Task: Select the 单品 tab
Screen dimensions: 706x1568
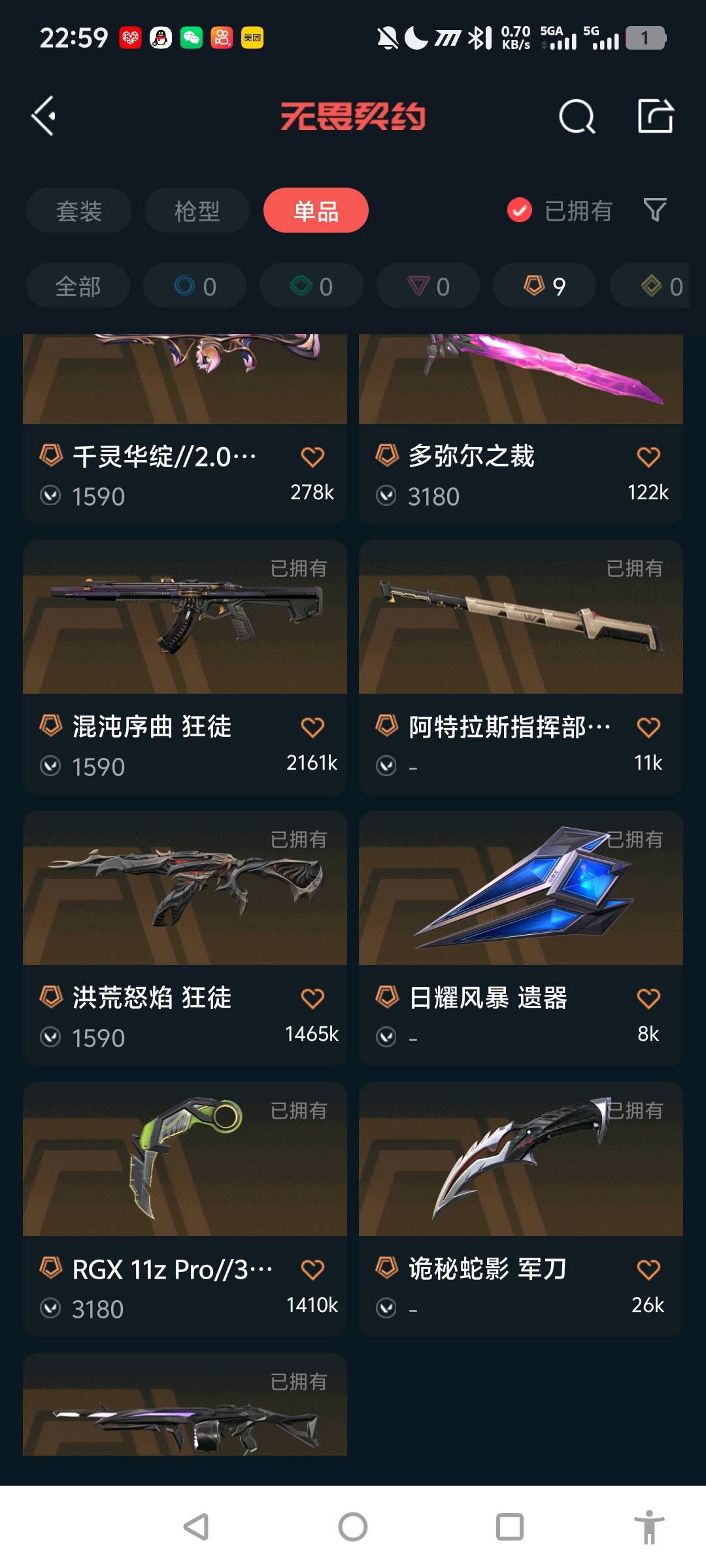Action: pos(316,210)
